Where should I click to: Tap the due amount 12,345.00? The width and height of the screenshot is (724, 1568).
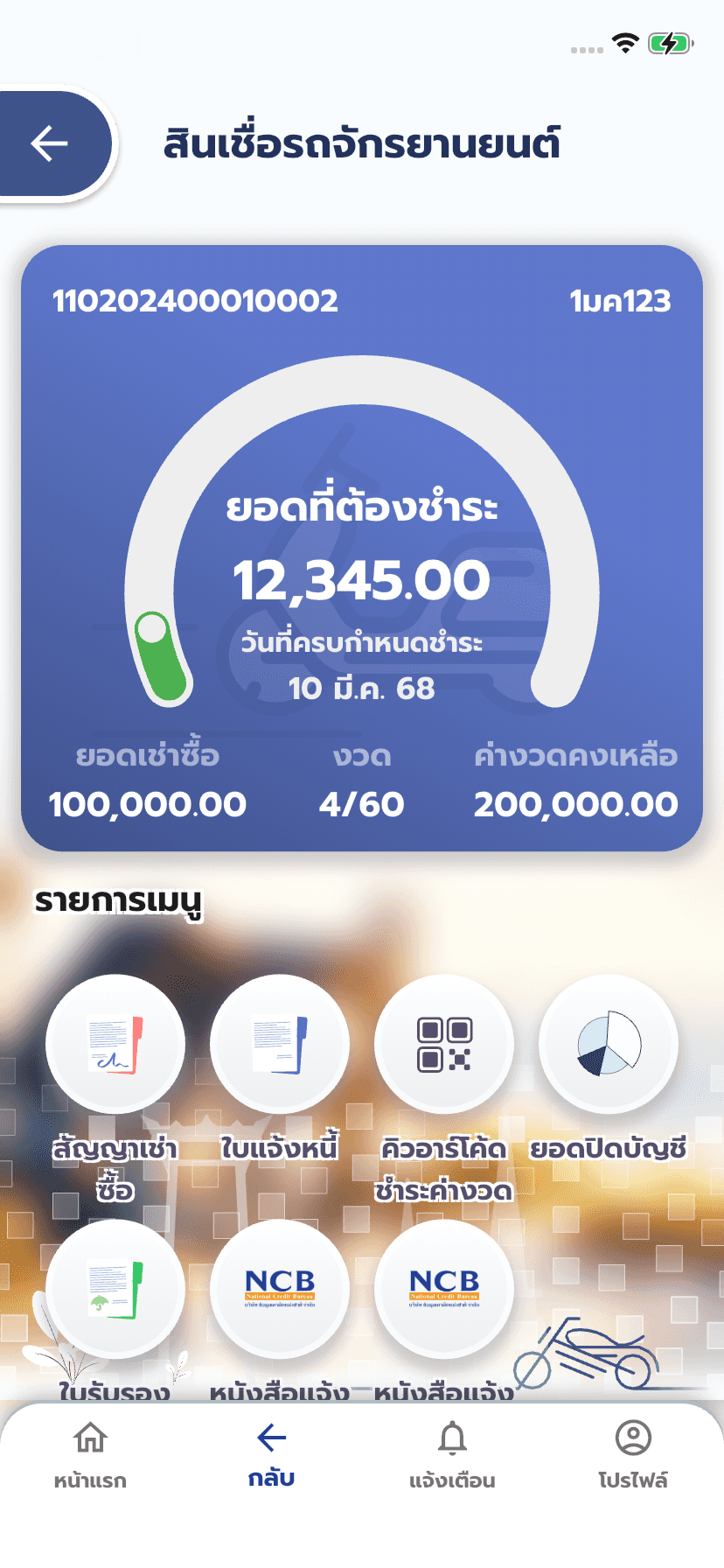point(362,577)
